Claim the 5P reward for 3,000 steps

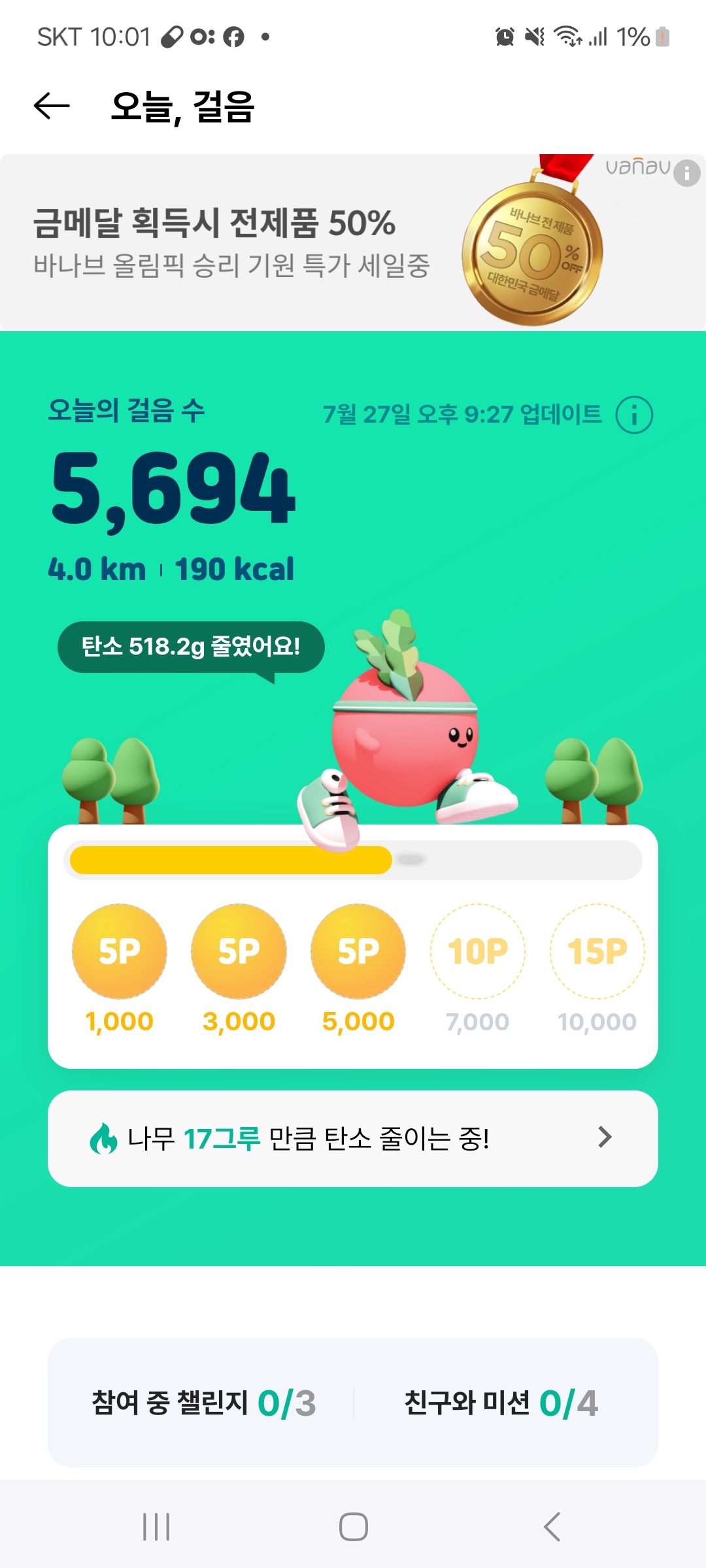click(x=239, y=951)
